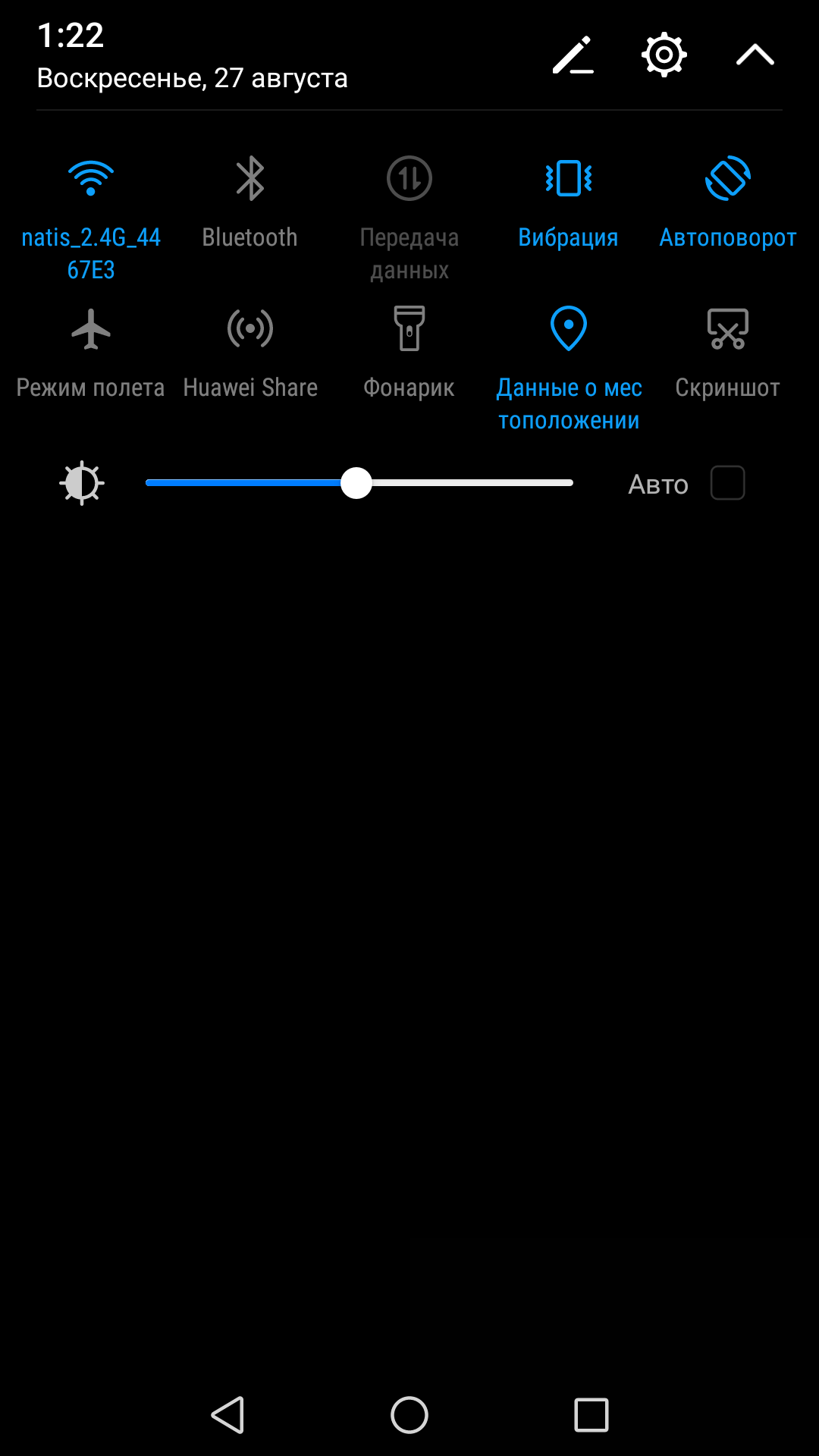Screen dimensions: 819x1456
Task: Open system settings gear
Action: click(664, 55)
